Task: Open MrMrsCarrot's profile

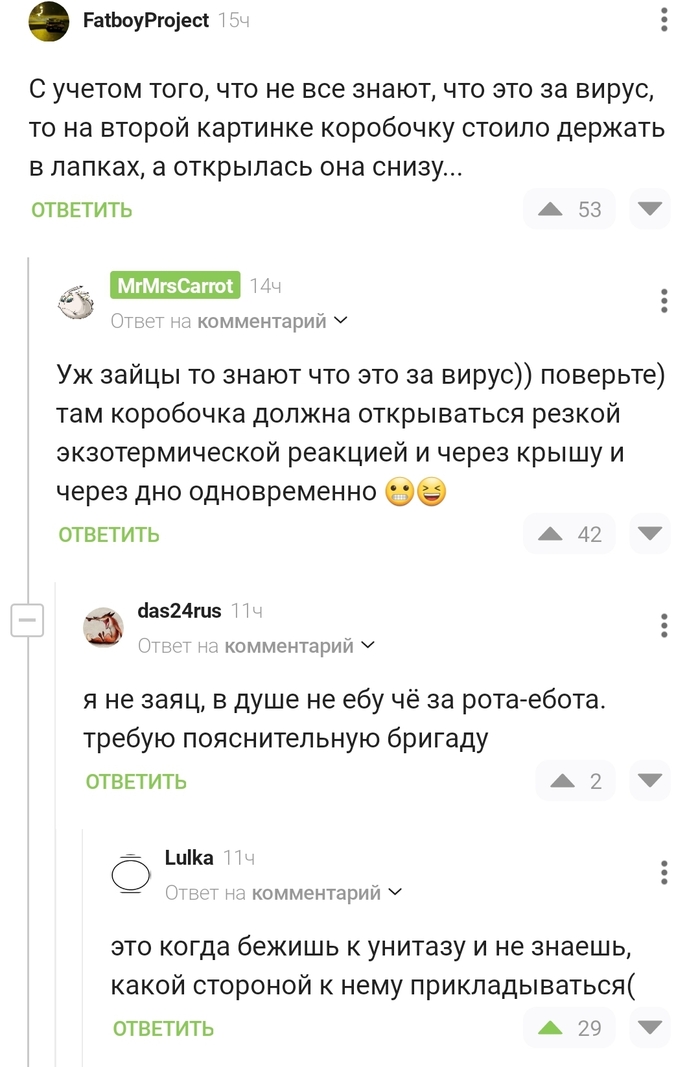Action: (175, 286)
